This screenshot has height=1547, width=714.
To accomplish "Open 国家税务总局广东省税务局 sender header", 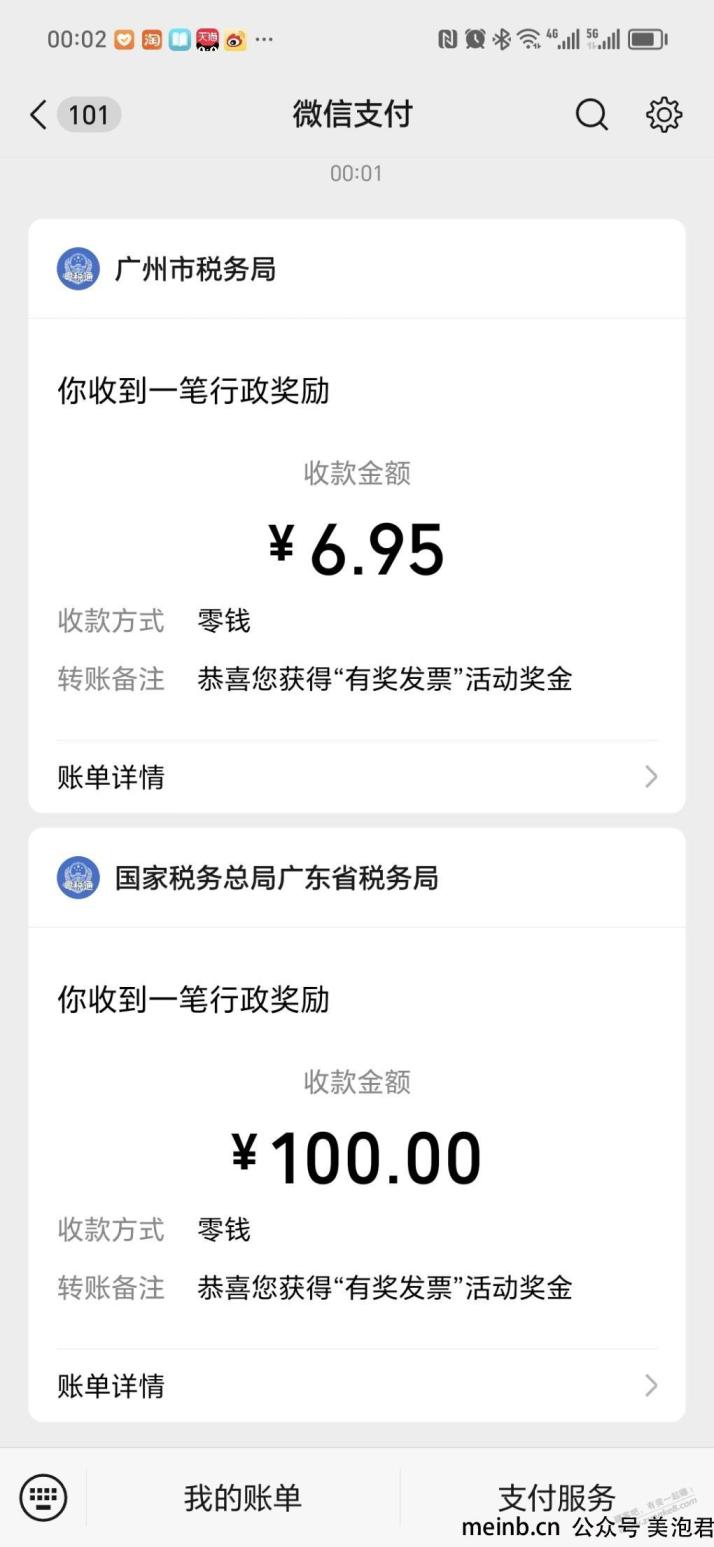I will point(357,878).
